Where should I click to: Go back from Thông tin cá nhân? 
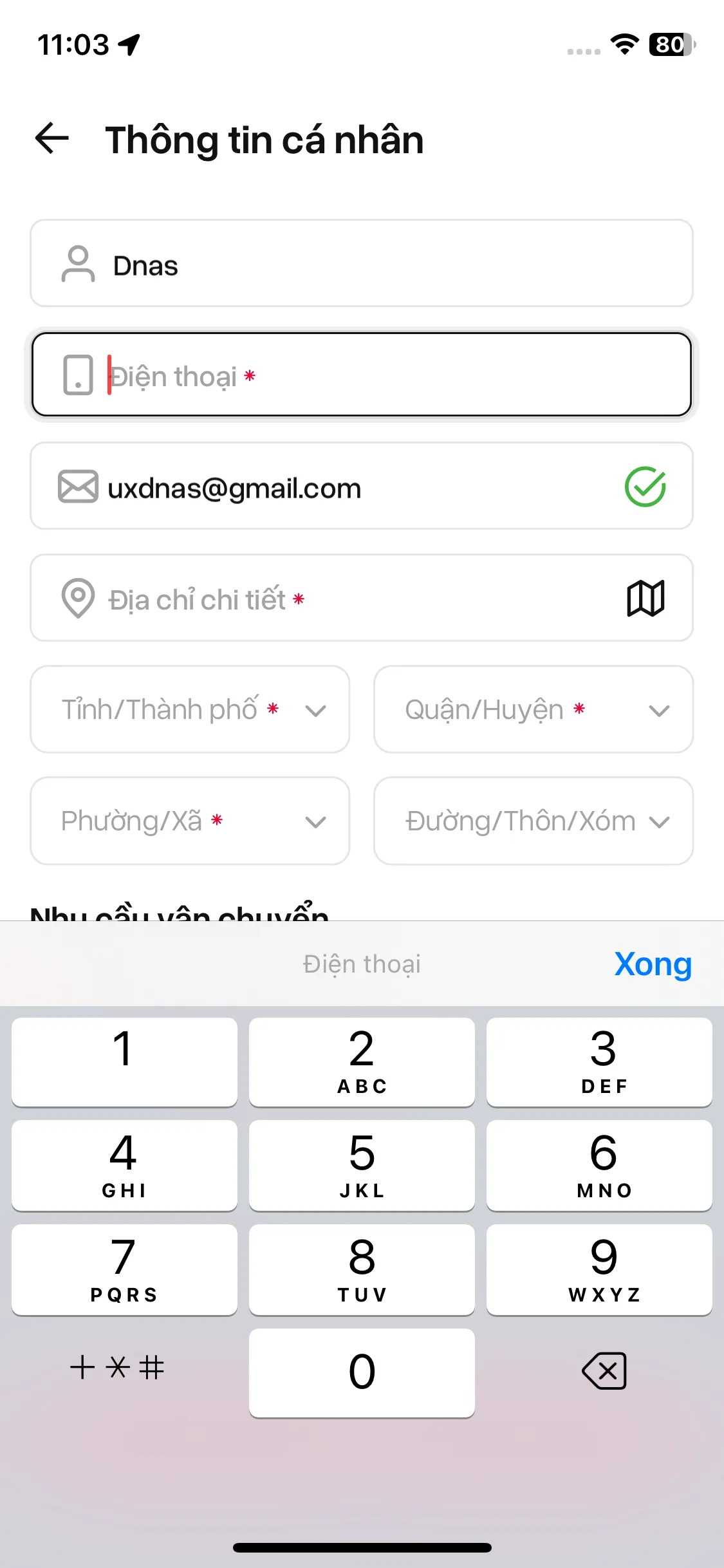(x=52, y=138)
